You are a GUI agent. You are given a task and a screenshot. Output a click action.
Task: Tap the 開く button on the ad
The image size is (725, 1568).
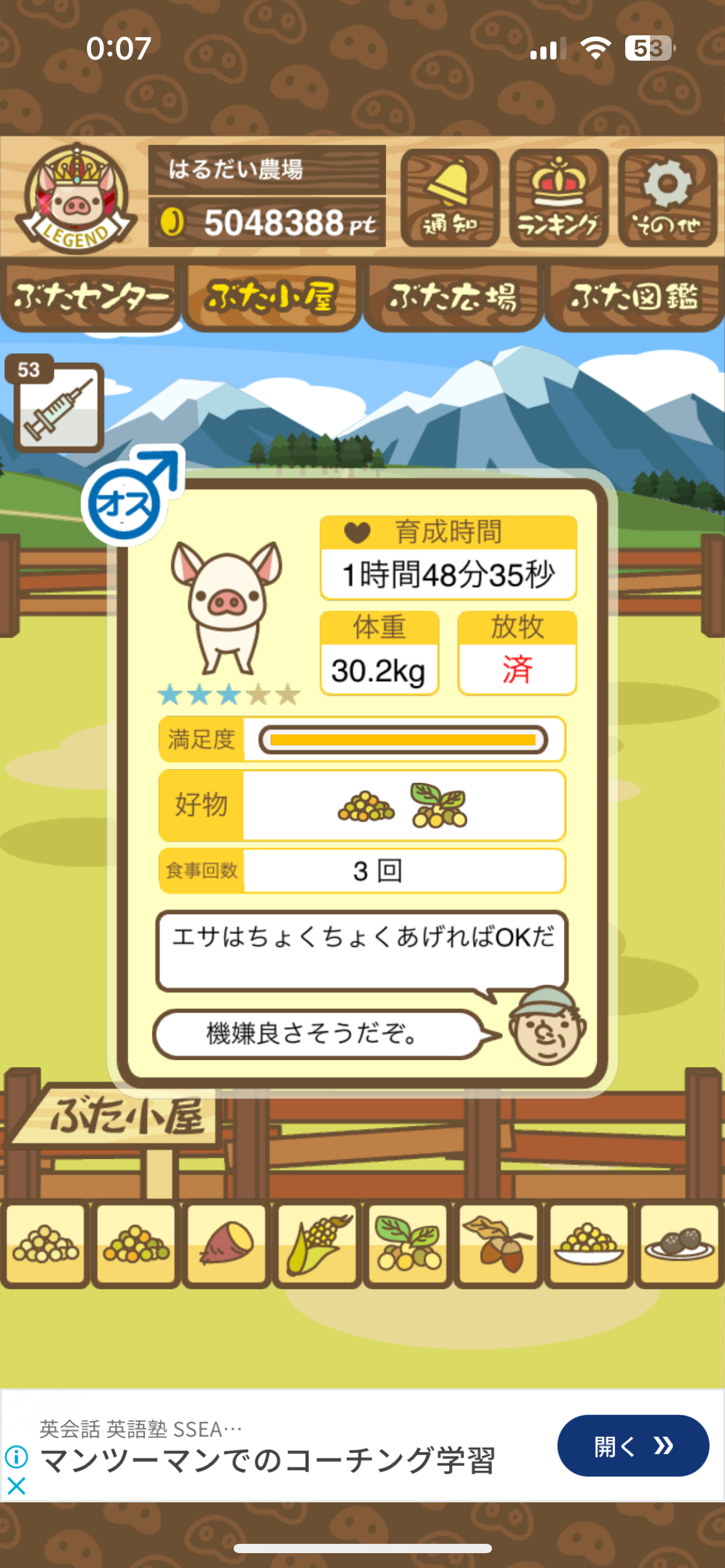click(x=633, y=1446)
